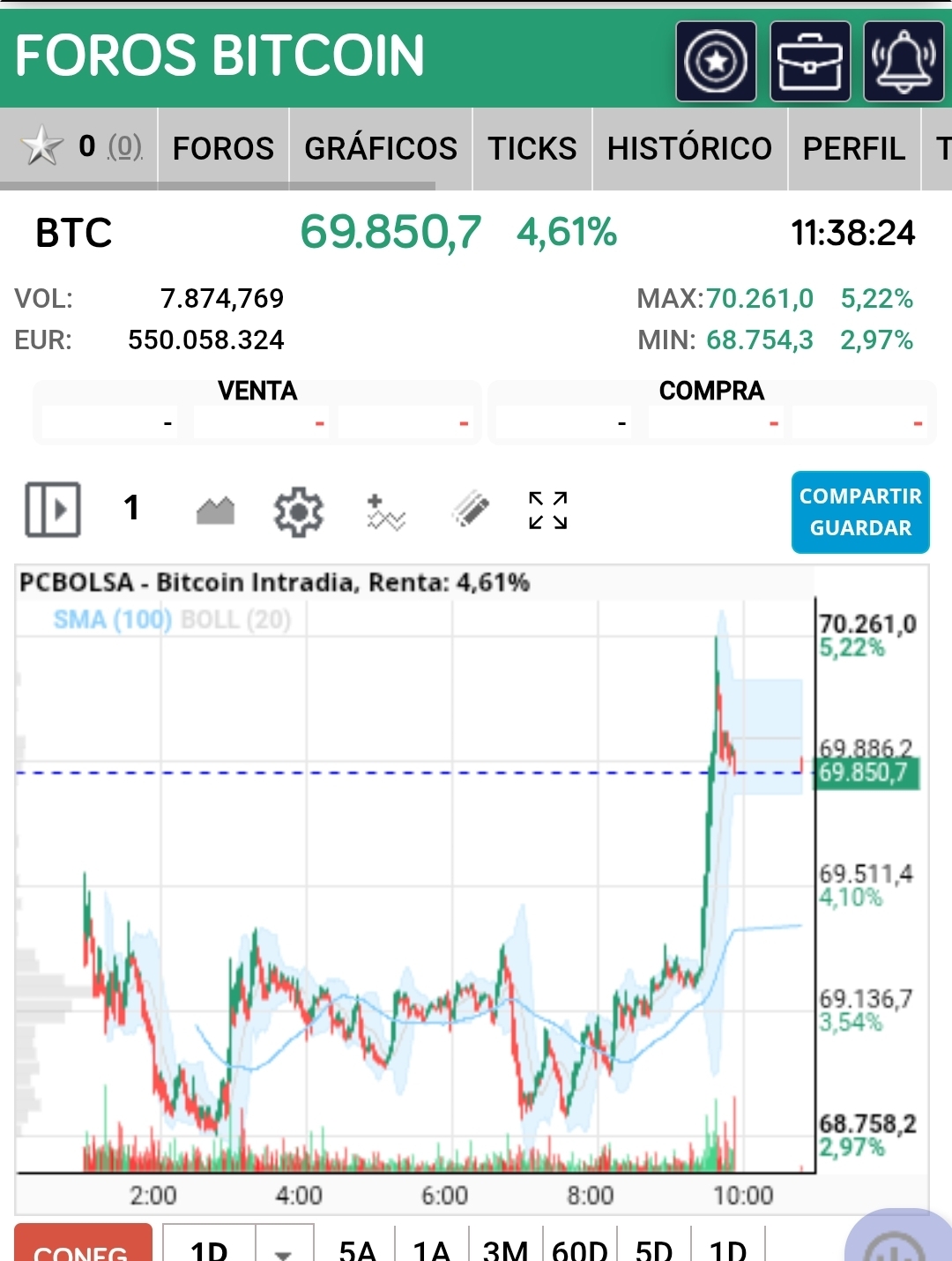The image size is (952, 1261).
Task: Select the 3M time range
Action: [506, 1249]
